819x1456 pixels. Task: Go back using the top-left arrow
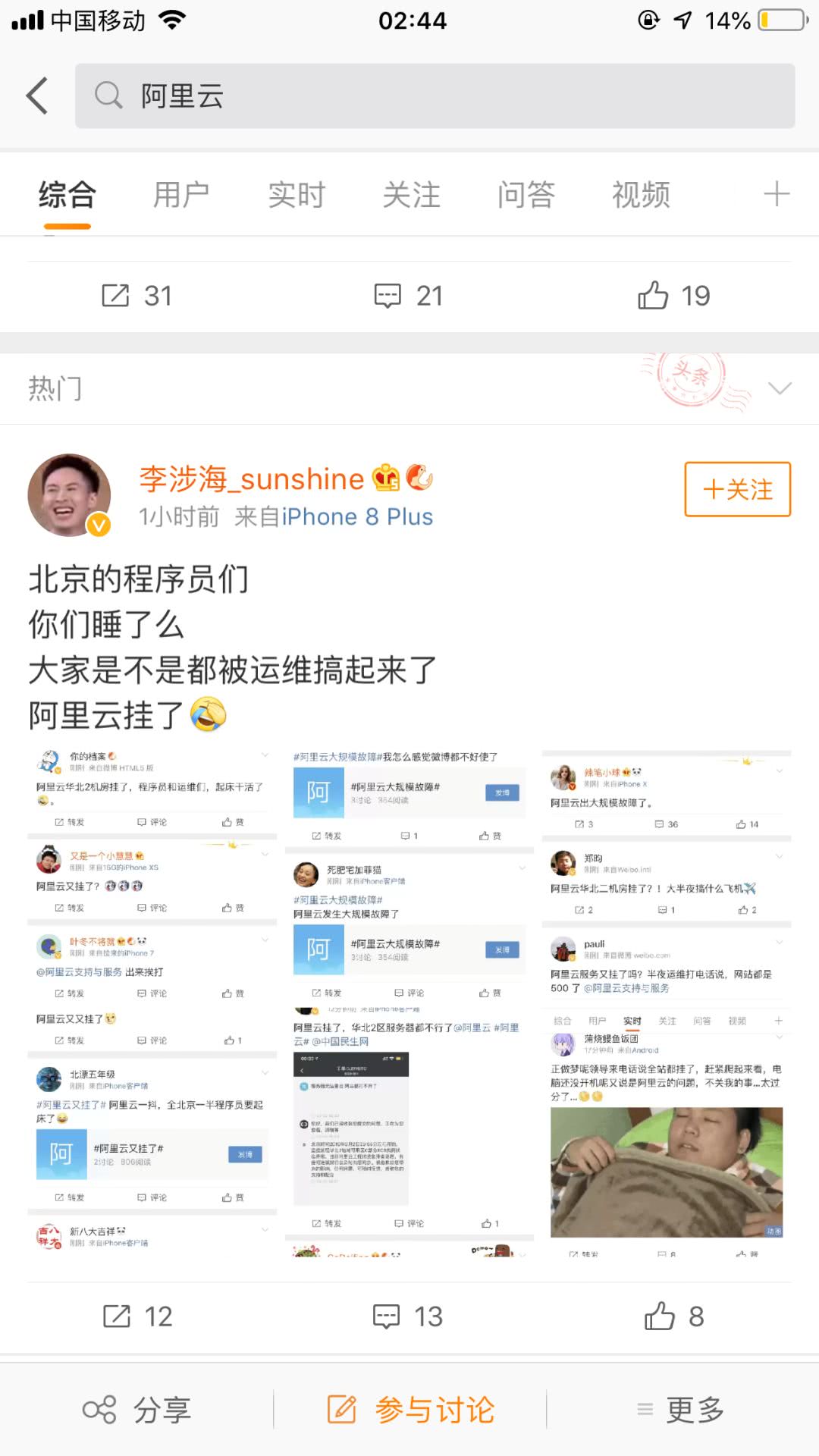click(37, 96)
